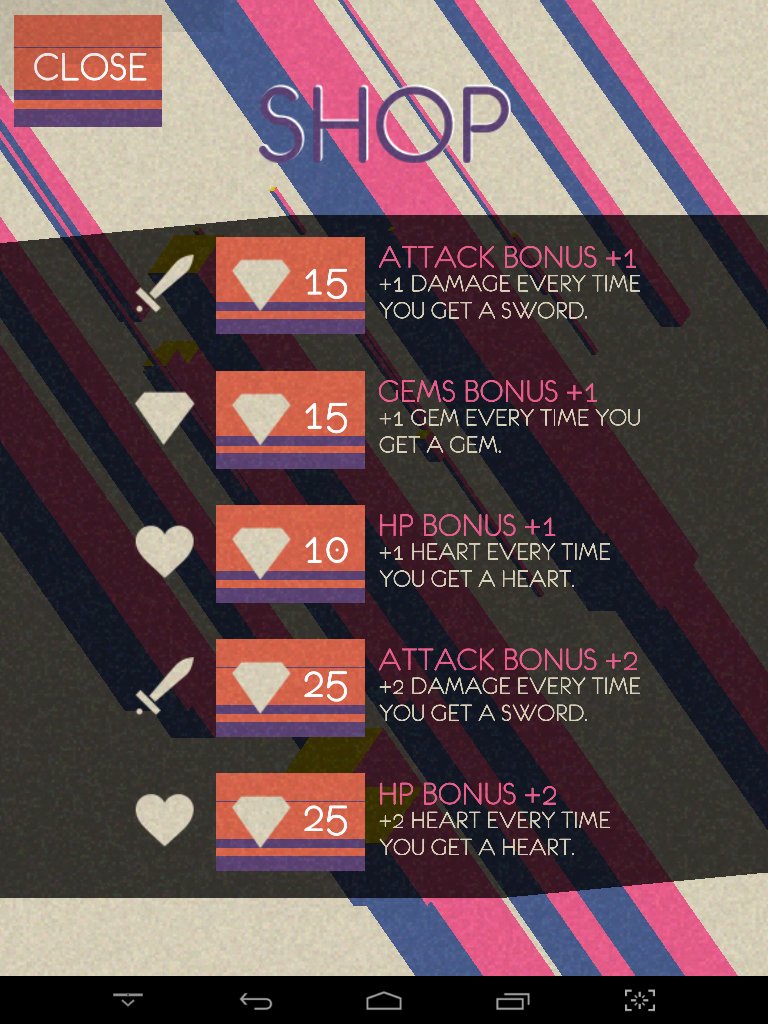The height and width of the screenshot is (1024, 768).
Task: Open the recent apps view
Action: [x=512, y=1000]
